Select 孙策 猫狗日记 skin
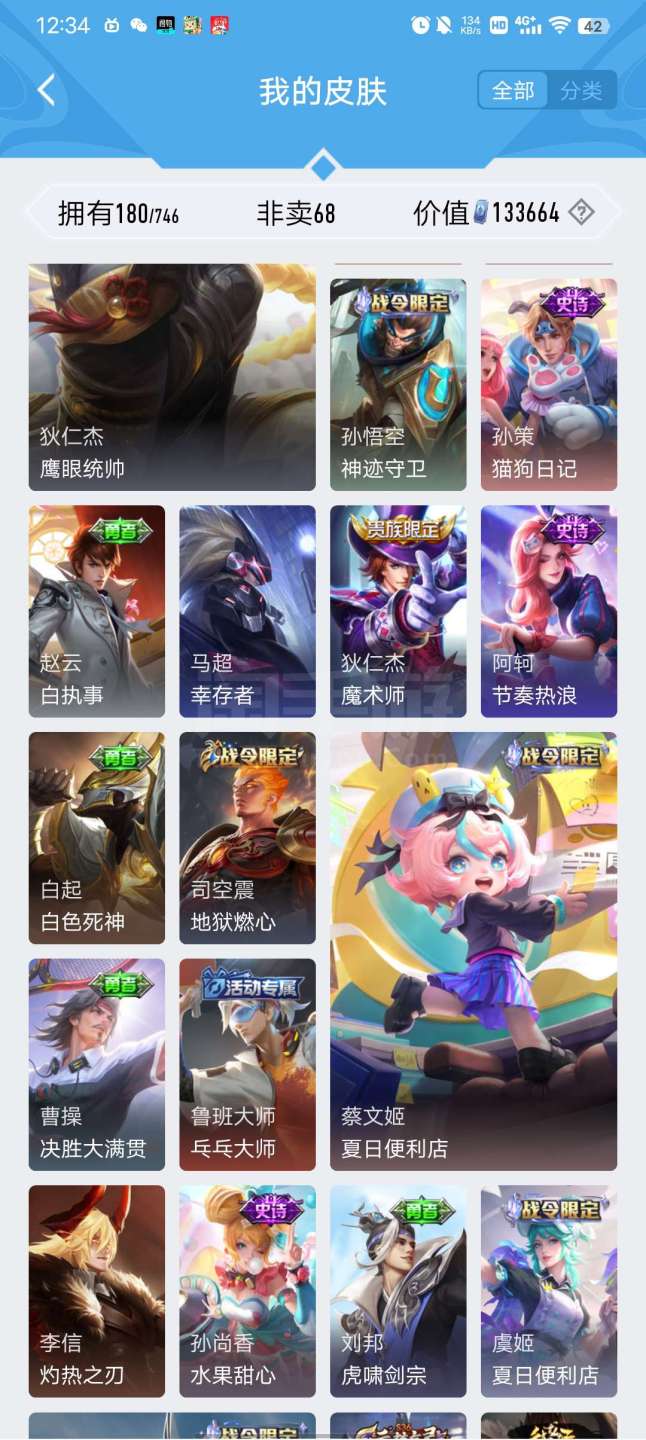The height and width of the screenshot is (1440, 646). [548, 385]
